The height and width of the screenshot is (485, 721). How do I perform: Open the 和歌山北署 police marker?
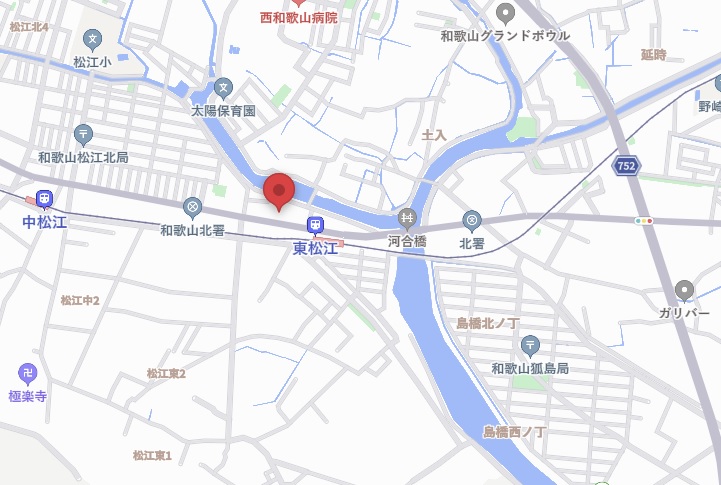(x=193, y=208)
